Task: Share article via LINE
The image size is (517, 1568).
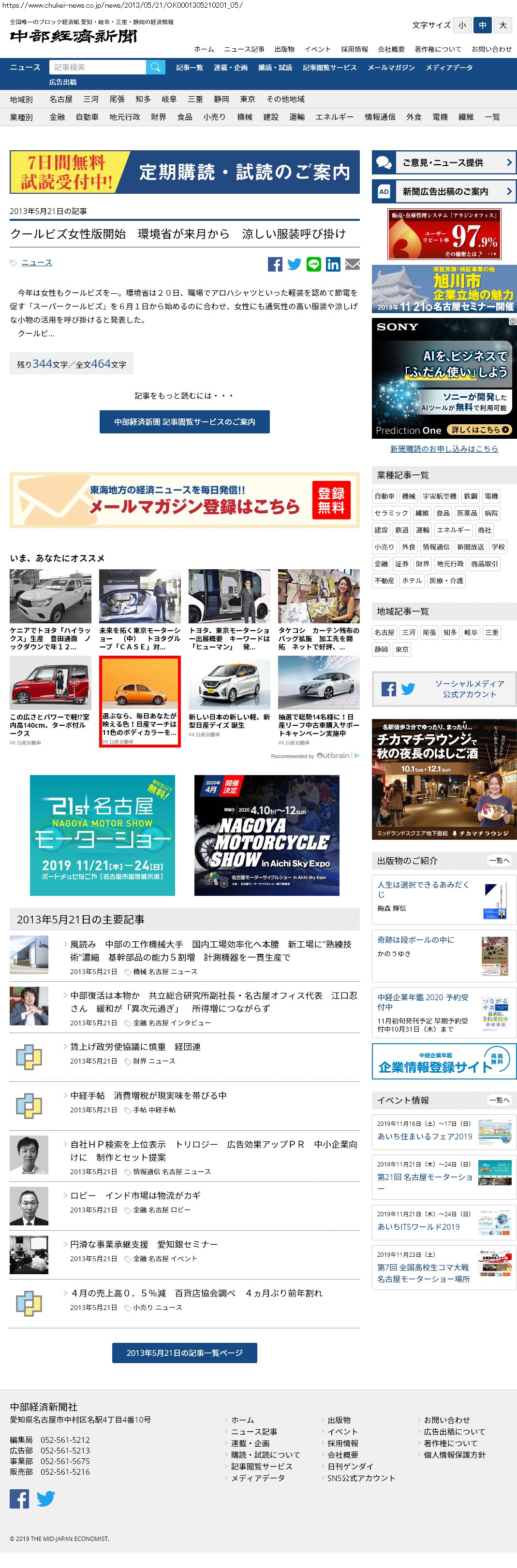Action: (x=313, y=263)
